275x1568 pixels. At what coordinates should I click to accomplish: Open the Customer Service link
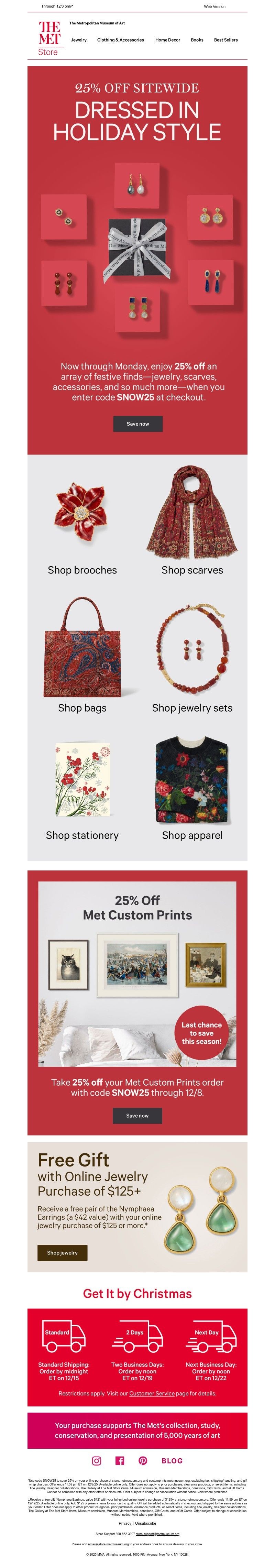coord(152,1393)
